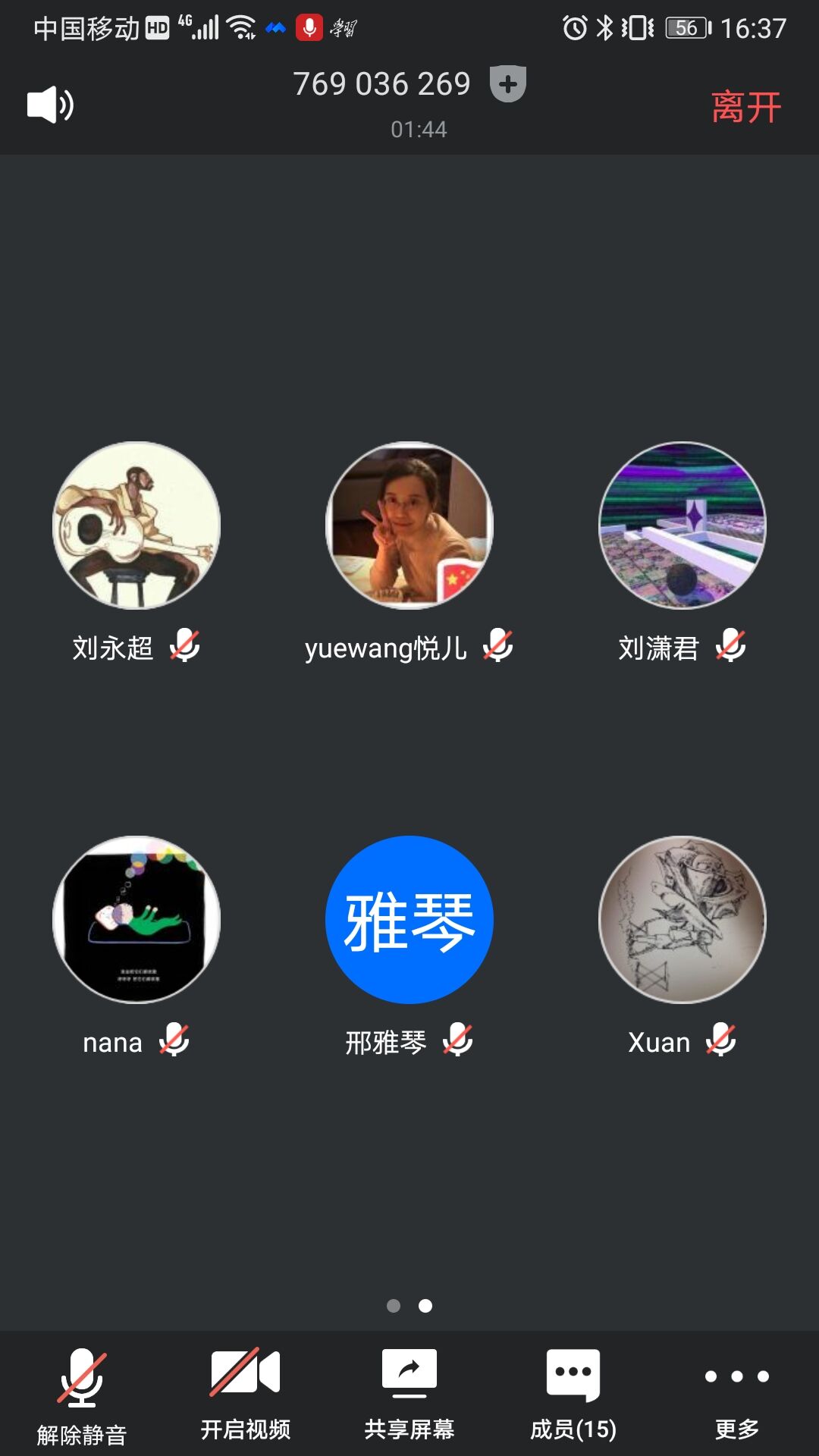Leave the meeting via 离开
This screenshot has width=819, height=1456.
746,106
